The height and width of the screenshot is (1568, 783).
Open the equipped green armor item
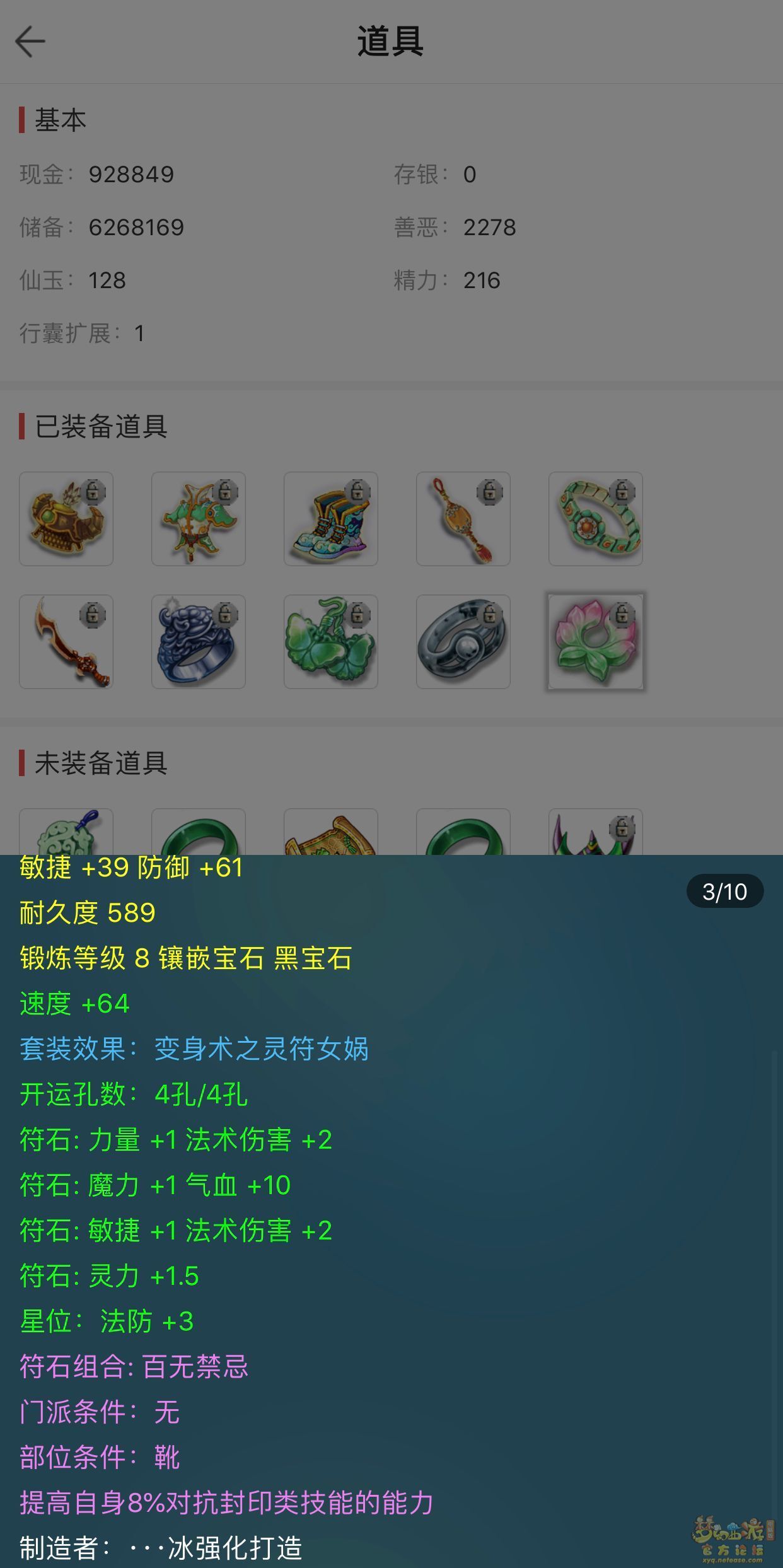point(199,519)
